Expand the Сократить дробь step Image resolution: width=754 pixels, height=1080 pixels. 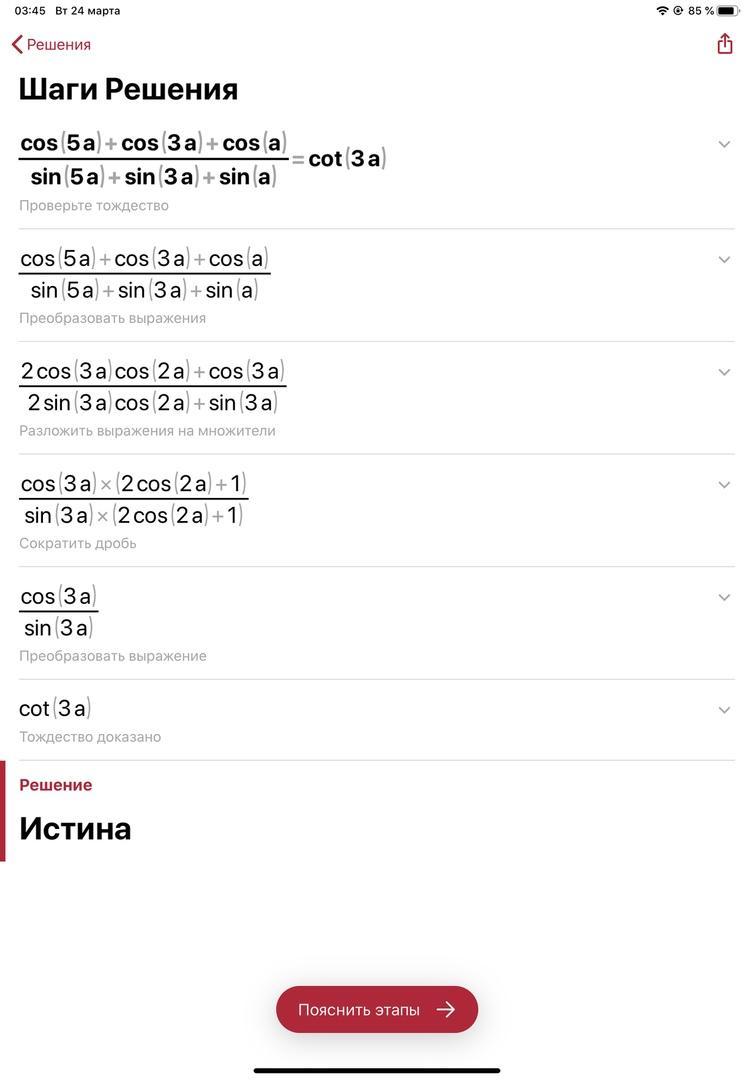click(x=724, y=485)
